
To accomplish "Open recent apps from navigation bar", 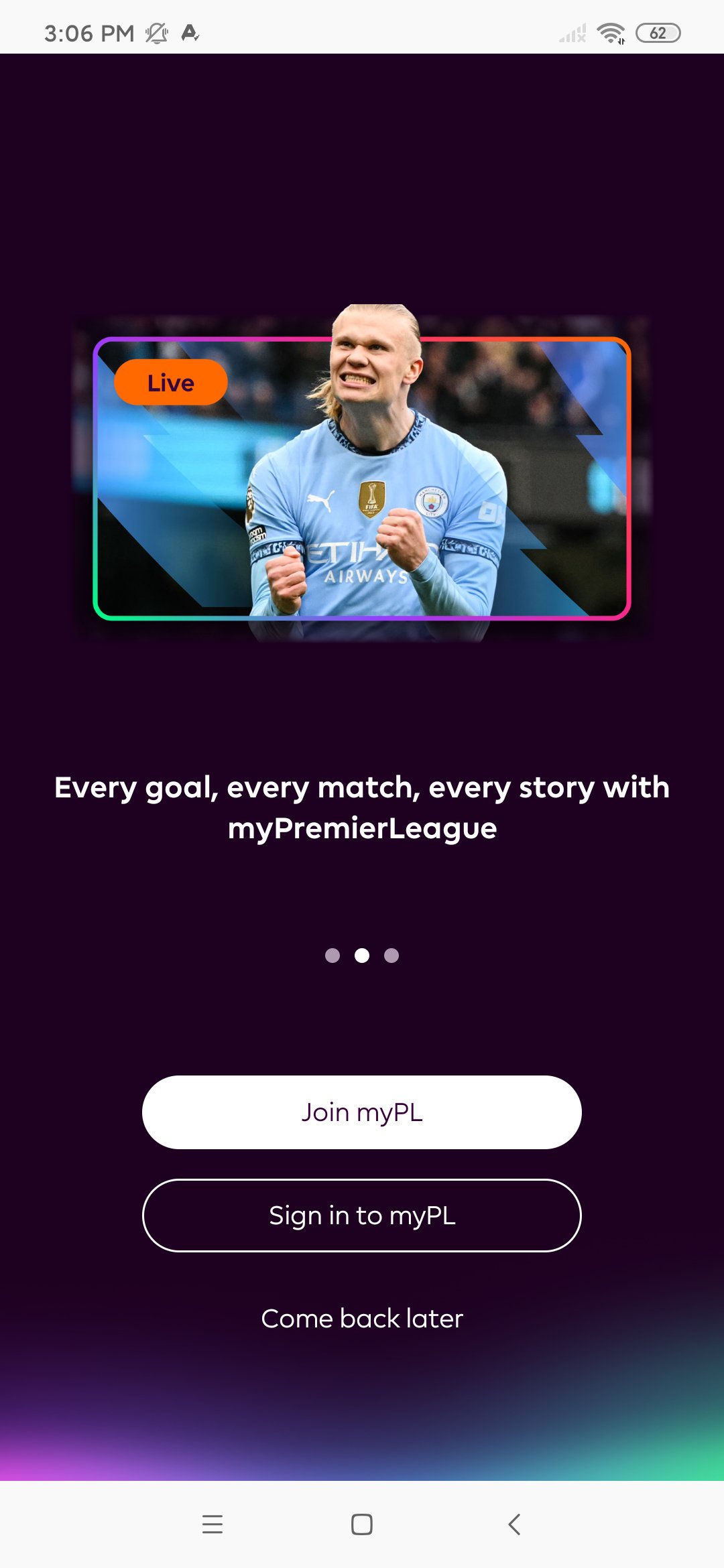I will pos(213,1524).
